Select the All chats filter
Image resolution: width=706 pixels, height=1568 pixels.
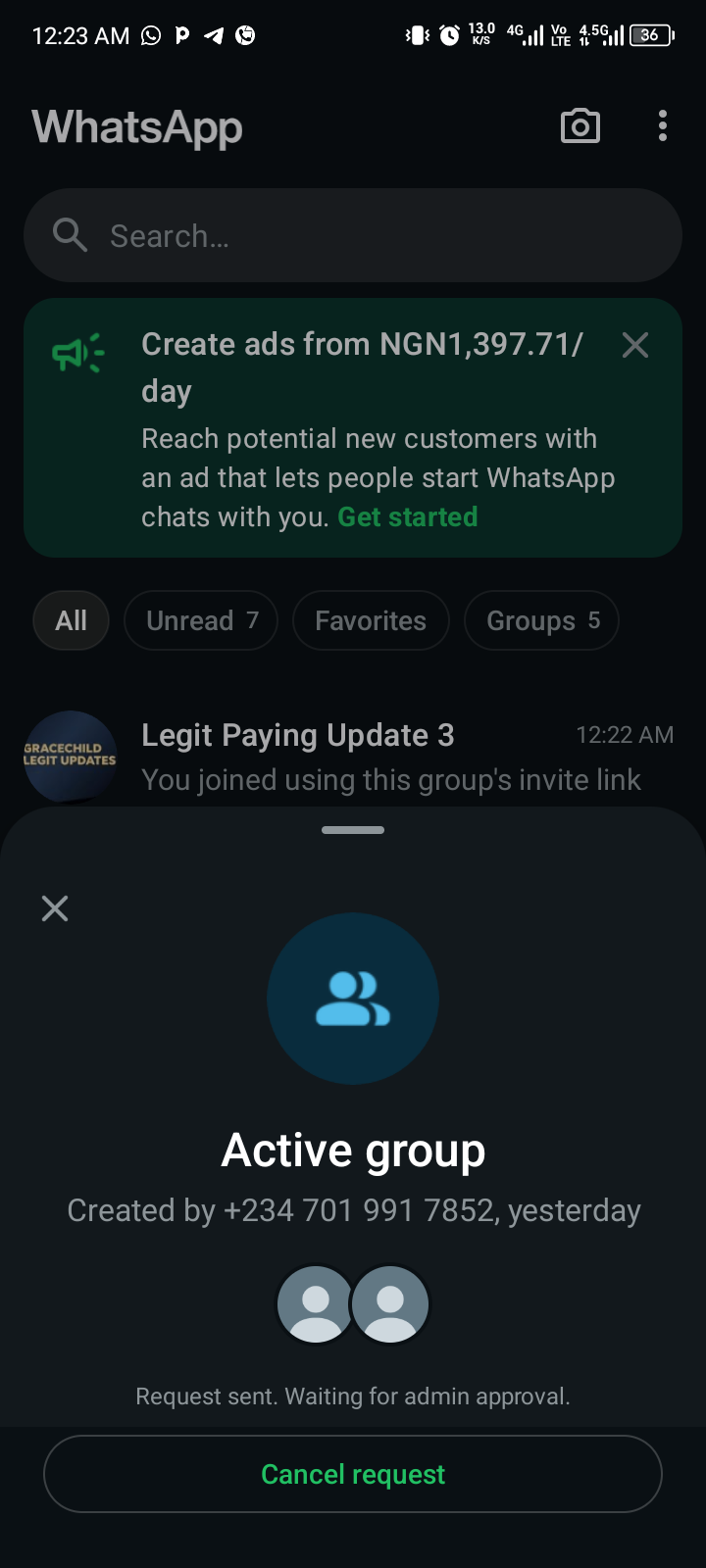(71, 620)
